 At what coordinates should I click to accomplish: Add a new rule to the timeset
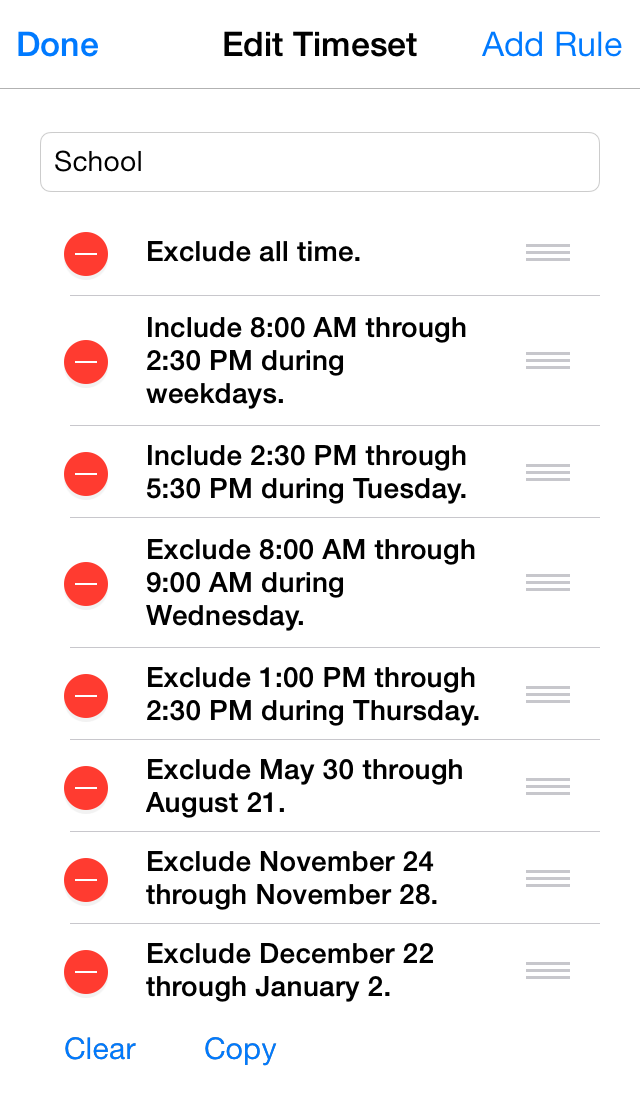tap(551, 45)
